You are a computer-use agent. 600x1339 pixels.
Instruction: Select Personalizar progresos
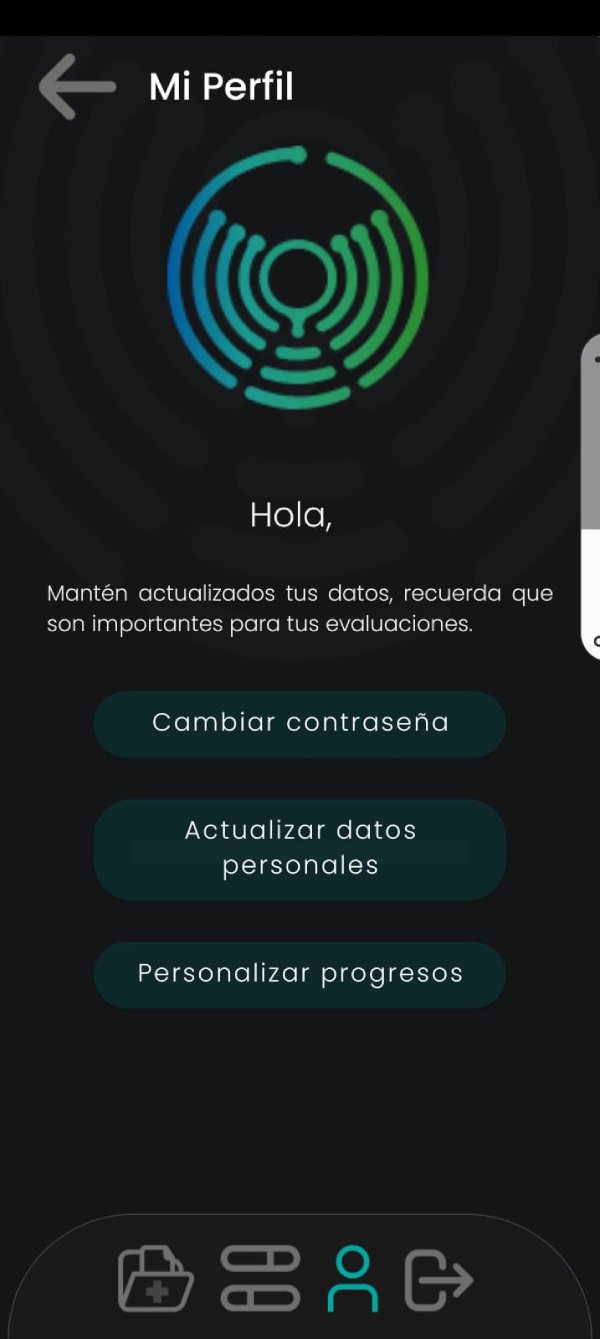[300, 974]
